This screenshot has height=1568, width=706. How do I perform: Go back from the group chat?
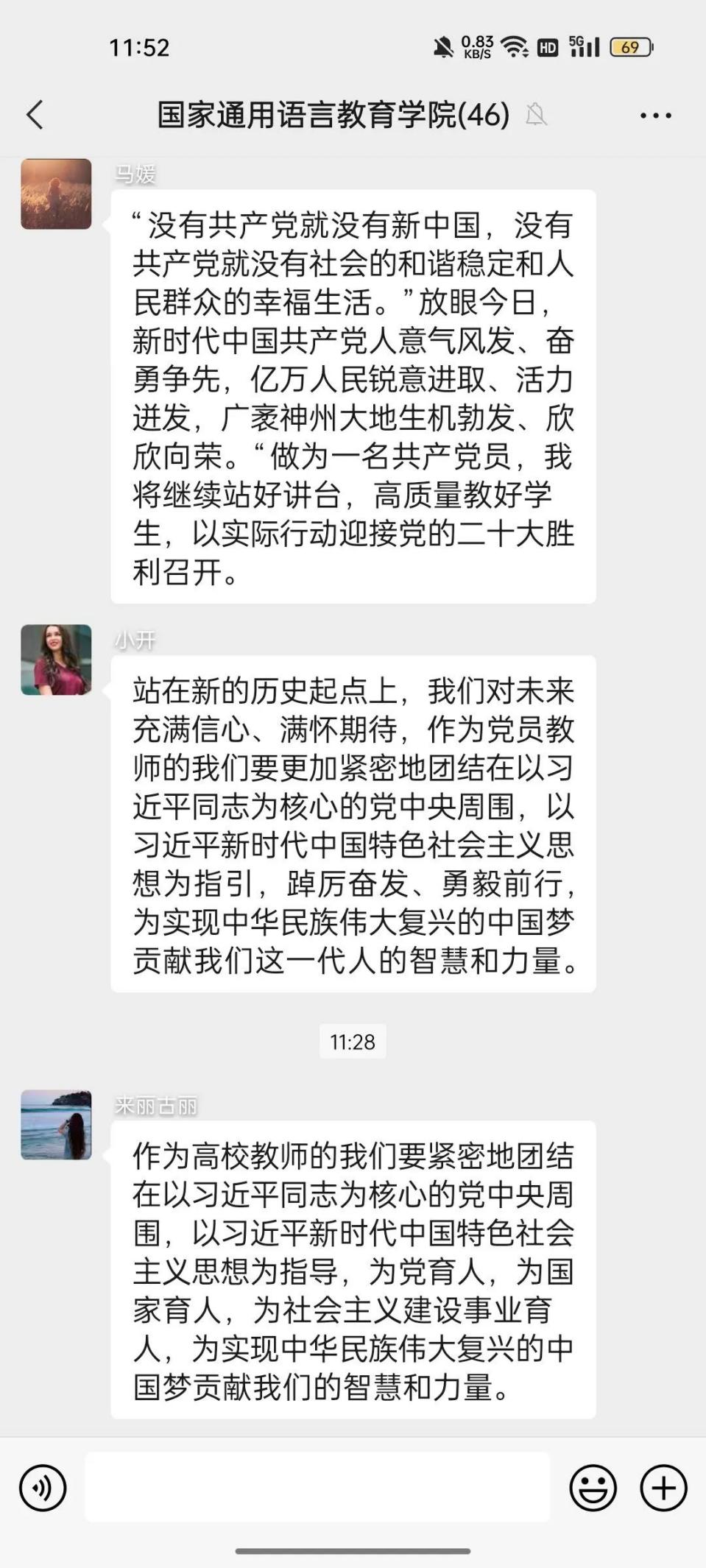point(35,116)
